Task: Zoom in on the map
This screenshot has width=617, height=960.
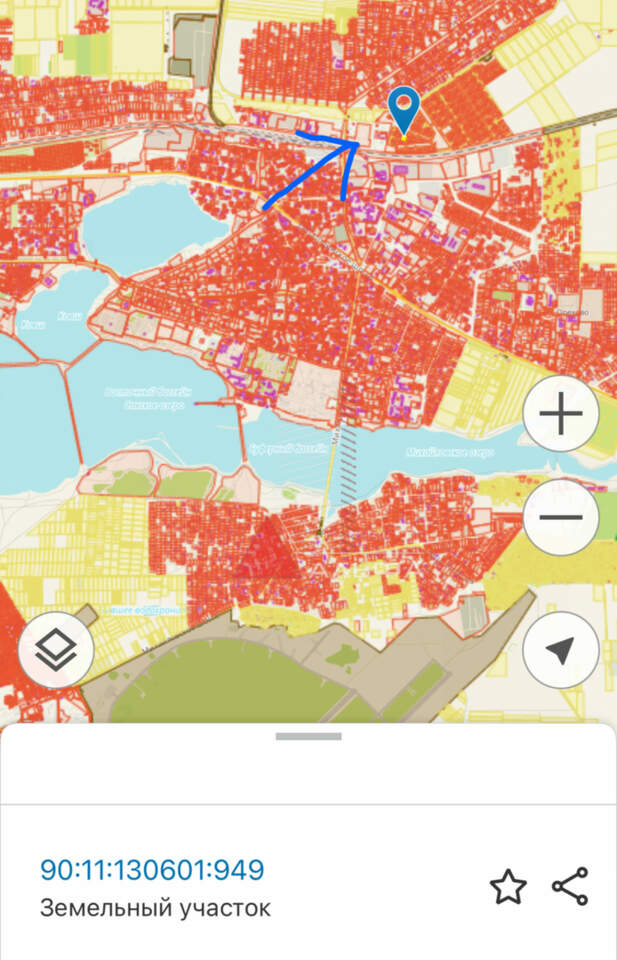Action: coord(561,414)
